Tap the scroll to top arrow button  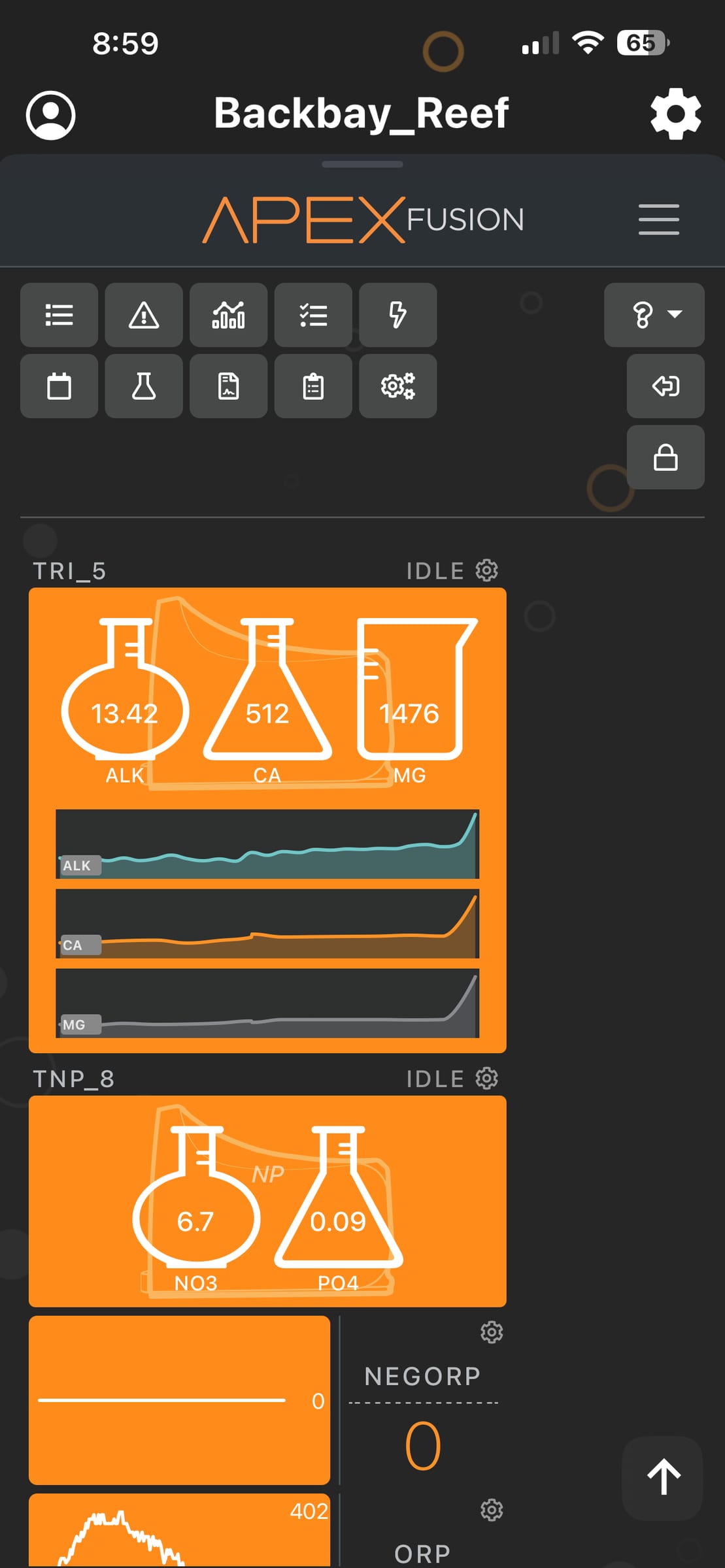[663, 1478]
